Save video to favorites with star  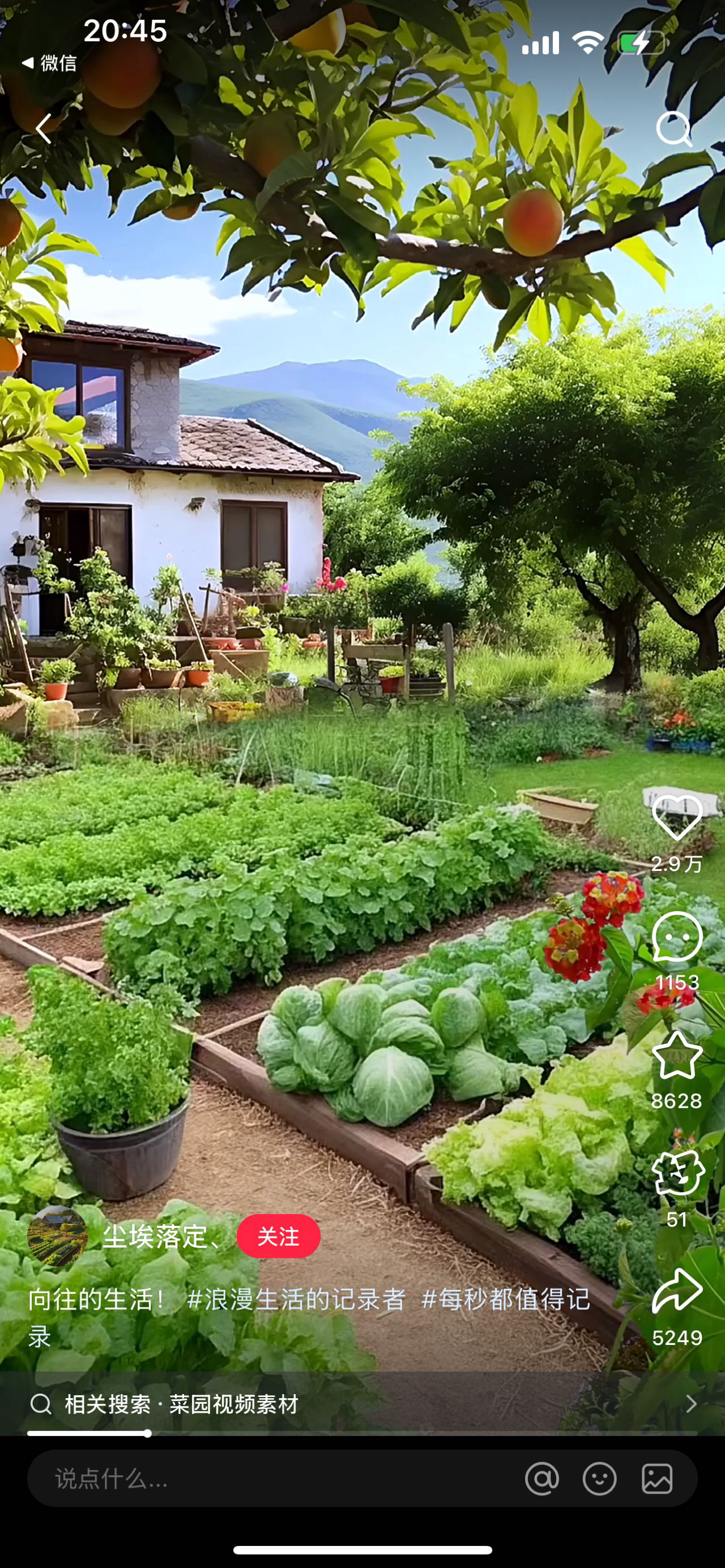[x=677, y=1055]
